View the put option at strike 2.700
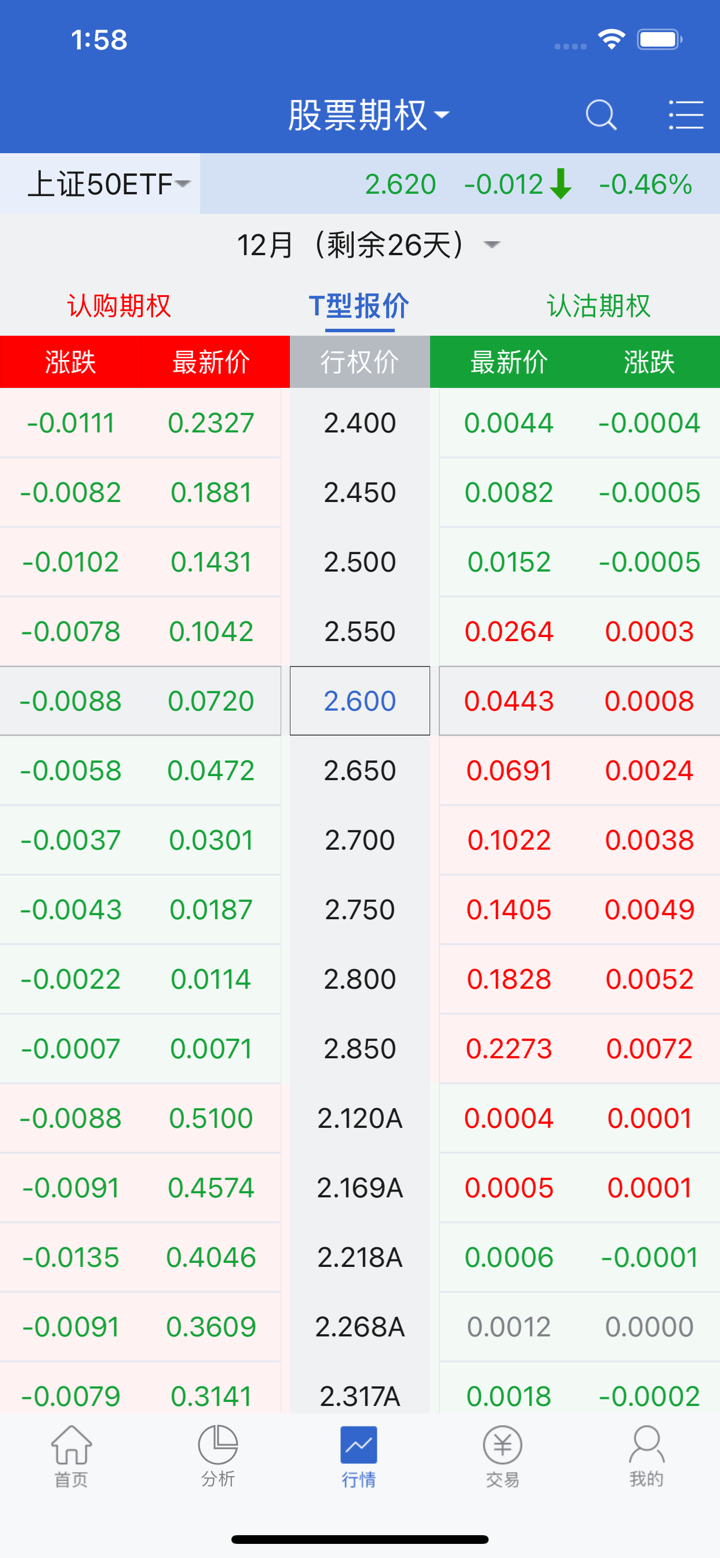 580,840
